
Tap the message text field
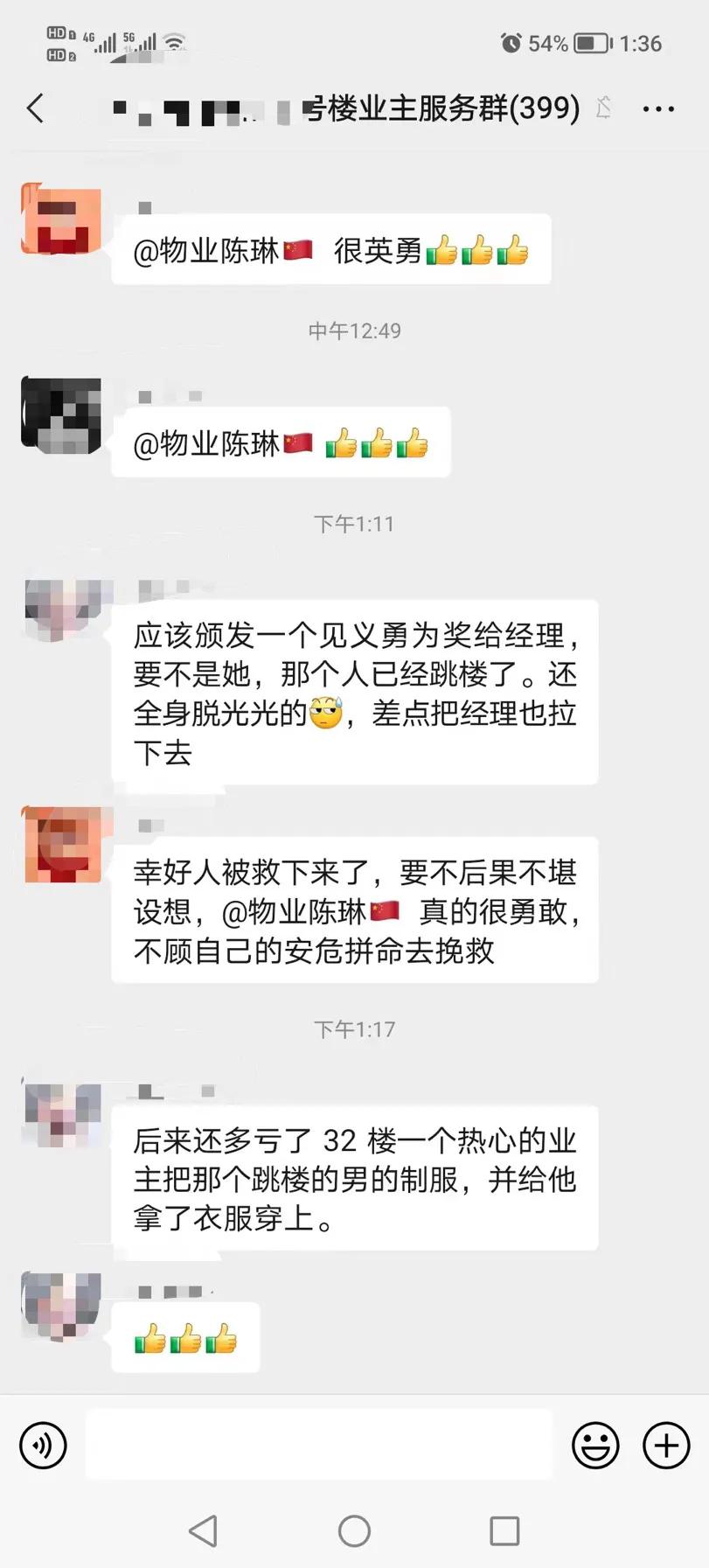click(x=319, y=1445)
